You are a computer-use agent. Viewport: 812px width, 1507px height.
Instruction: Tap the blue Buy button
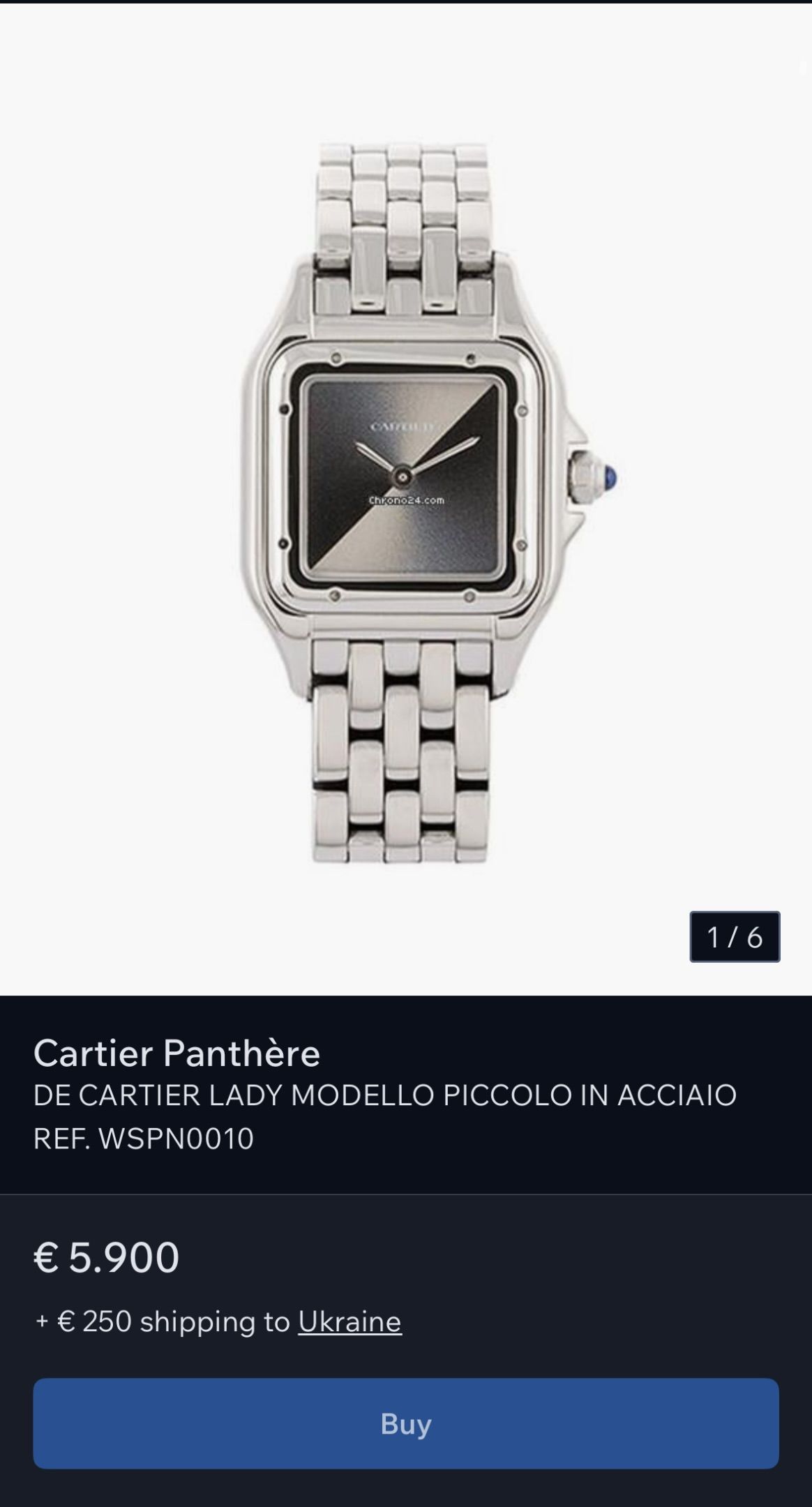tap(405, 1424)
